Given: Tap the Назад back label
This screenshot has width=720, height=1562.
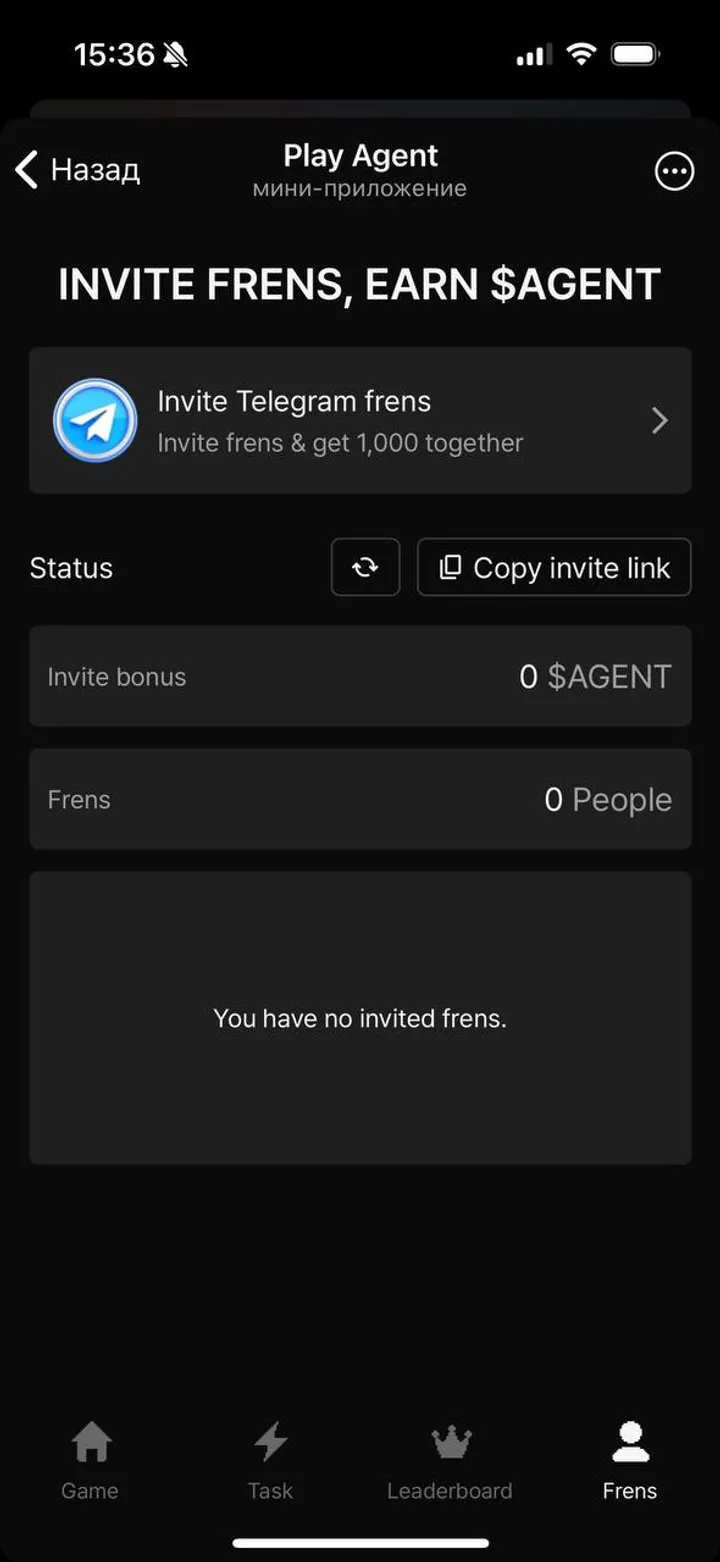Looking at the screenshot, I should (95, 170).
